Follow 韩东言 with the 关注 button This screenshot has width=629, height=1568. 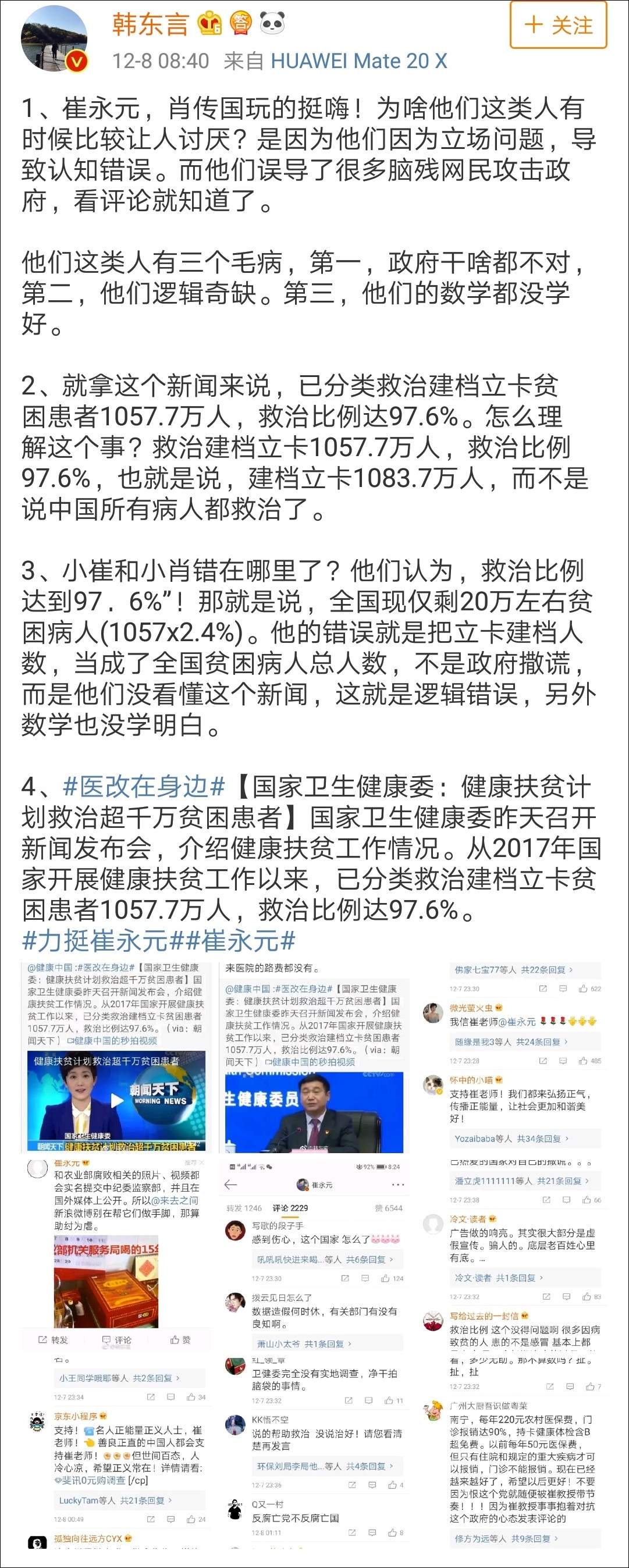[x=558, y=25]
